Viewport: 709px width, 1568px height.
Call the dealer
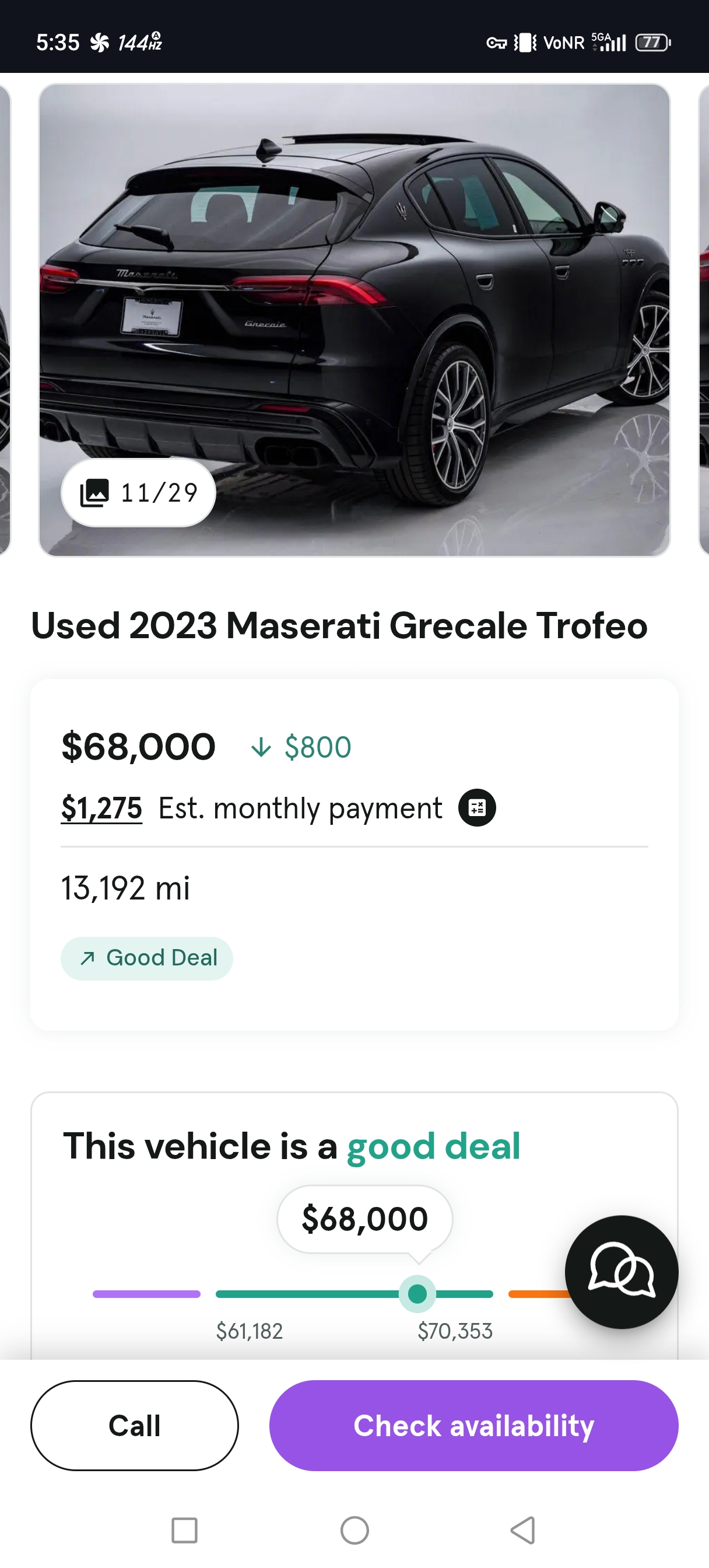(x=135, y=1426)
